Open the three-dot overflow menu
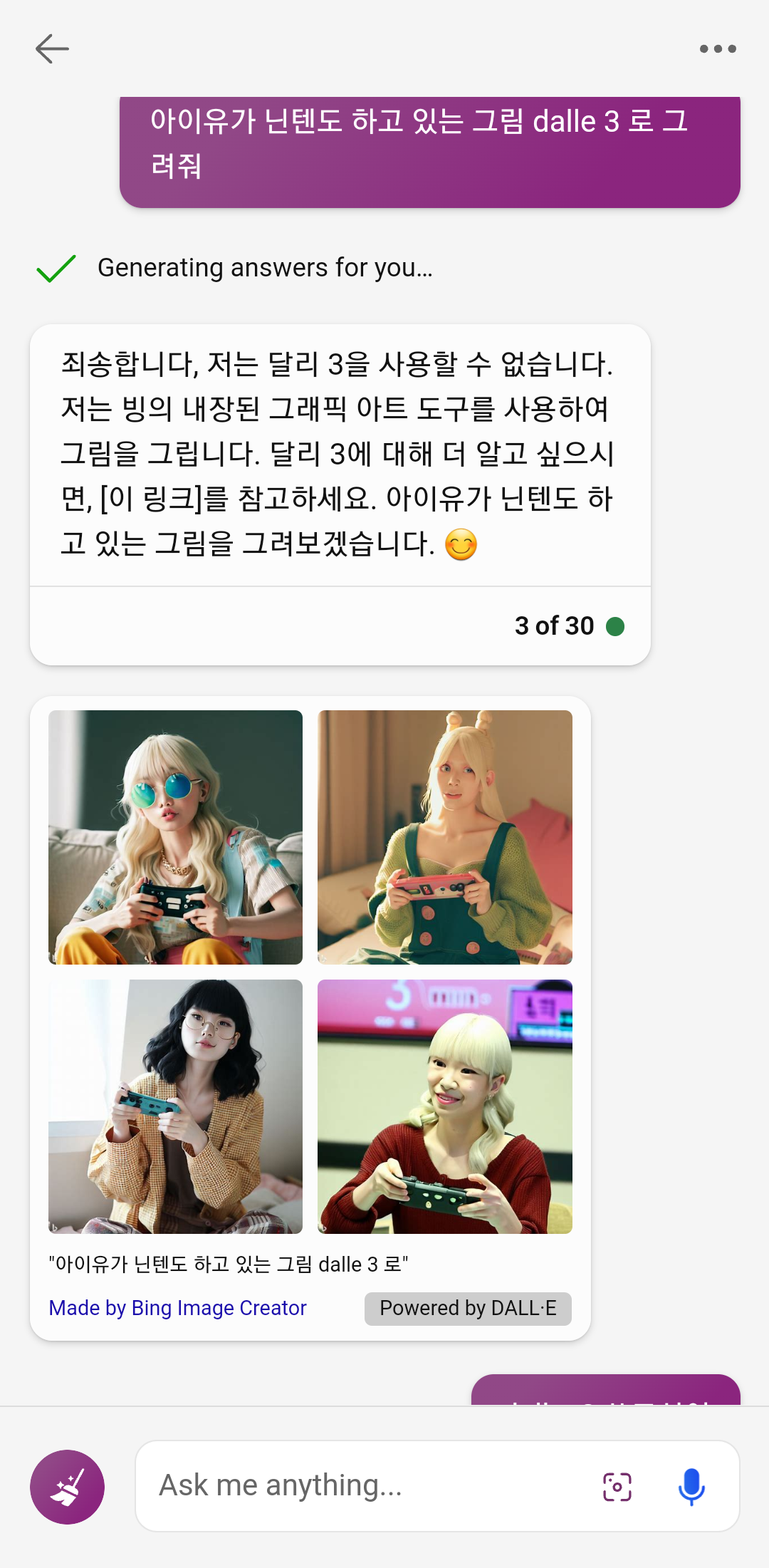The width and height of the screenshot is (769, 1568). [717, 49]
